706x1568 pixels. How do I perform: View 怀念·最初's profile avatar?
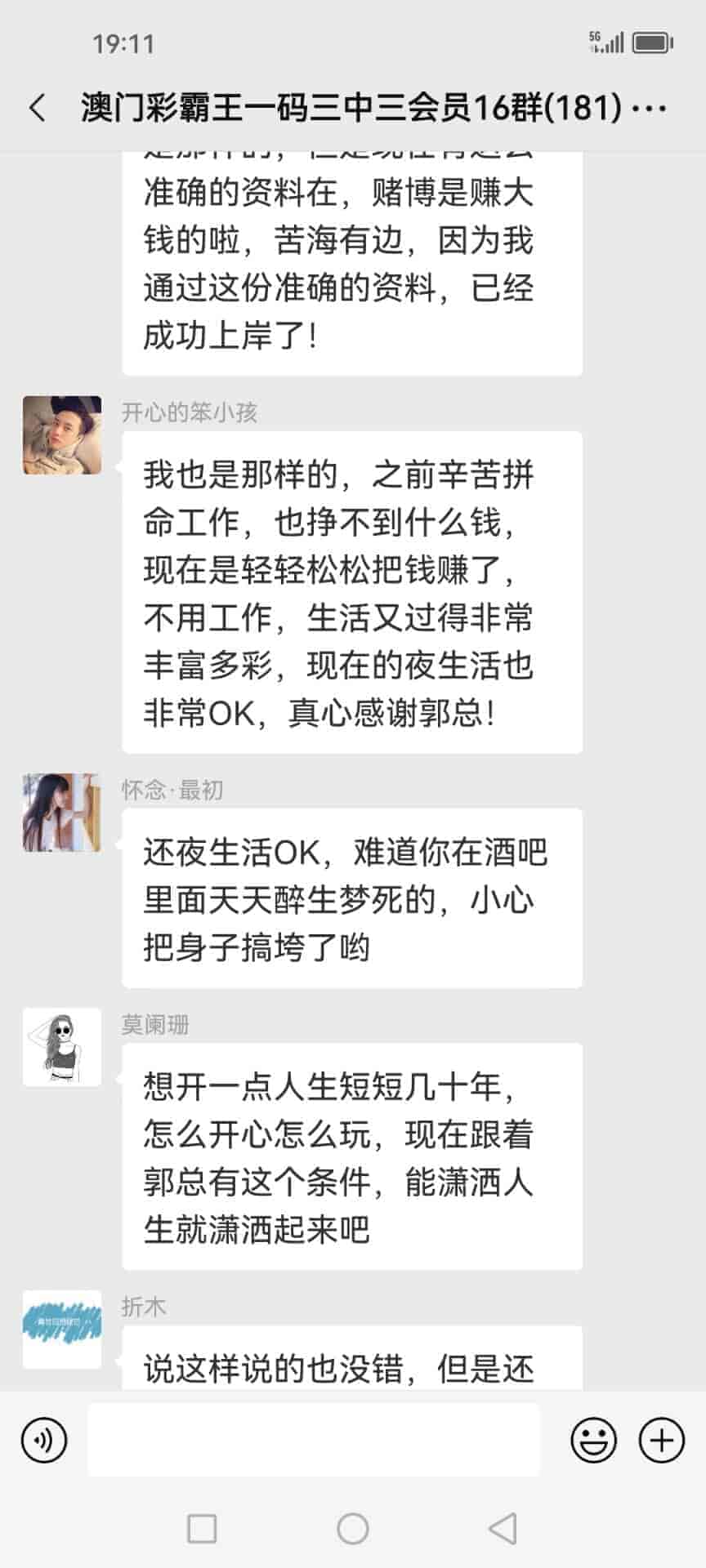coord(62,813)
